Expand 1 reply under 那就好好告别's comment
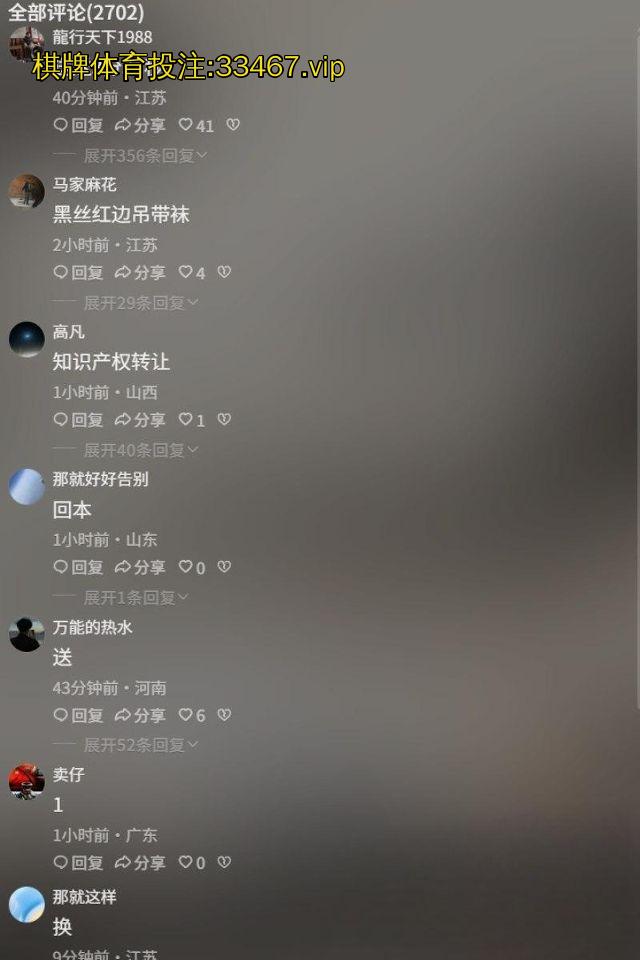This screenshot has height=960, width=640. [136, 597]
